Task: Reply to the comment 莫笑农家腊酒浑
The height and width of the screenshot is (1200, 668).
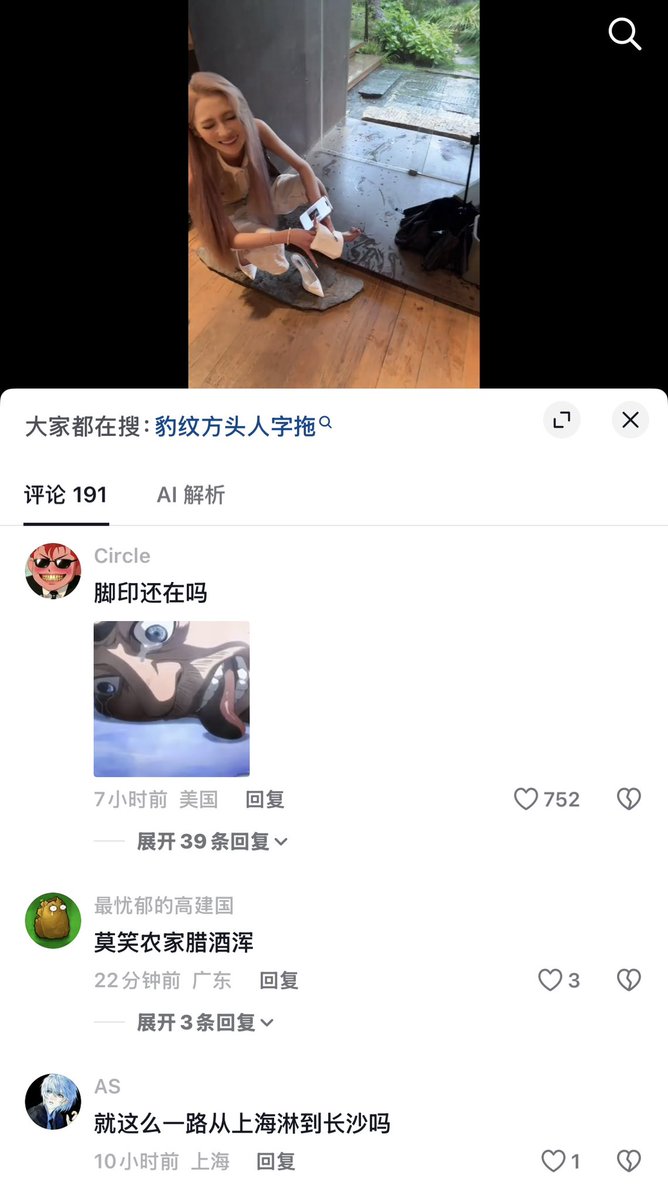Action: (279, 980)
